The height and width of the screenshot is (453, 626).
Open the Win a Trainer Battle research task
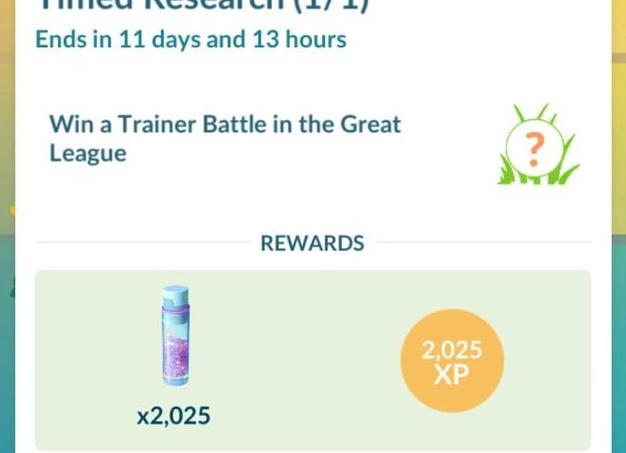click(x=225, y=139)
